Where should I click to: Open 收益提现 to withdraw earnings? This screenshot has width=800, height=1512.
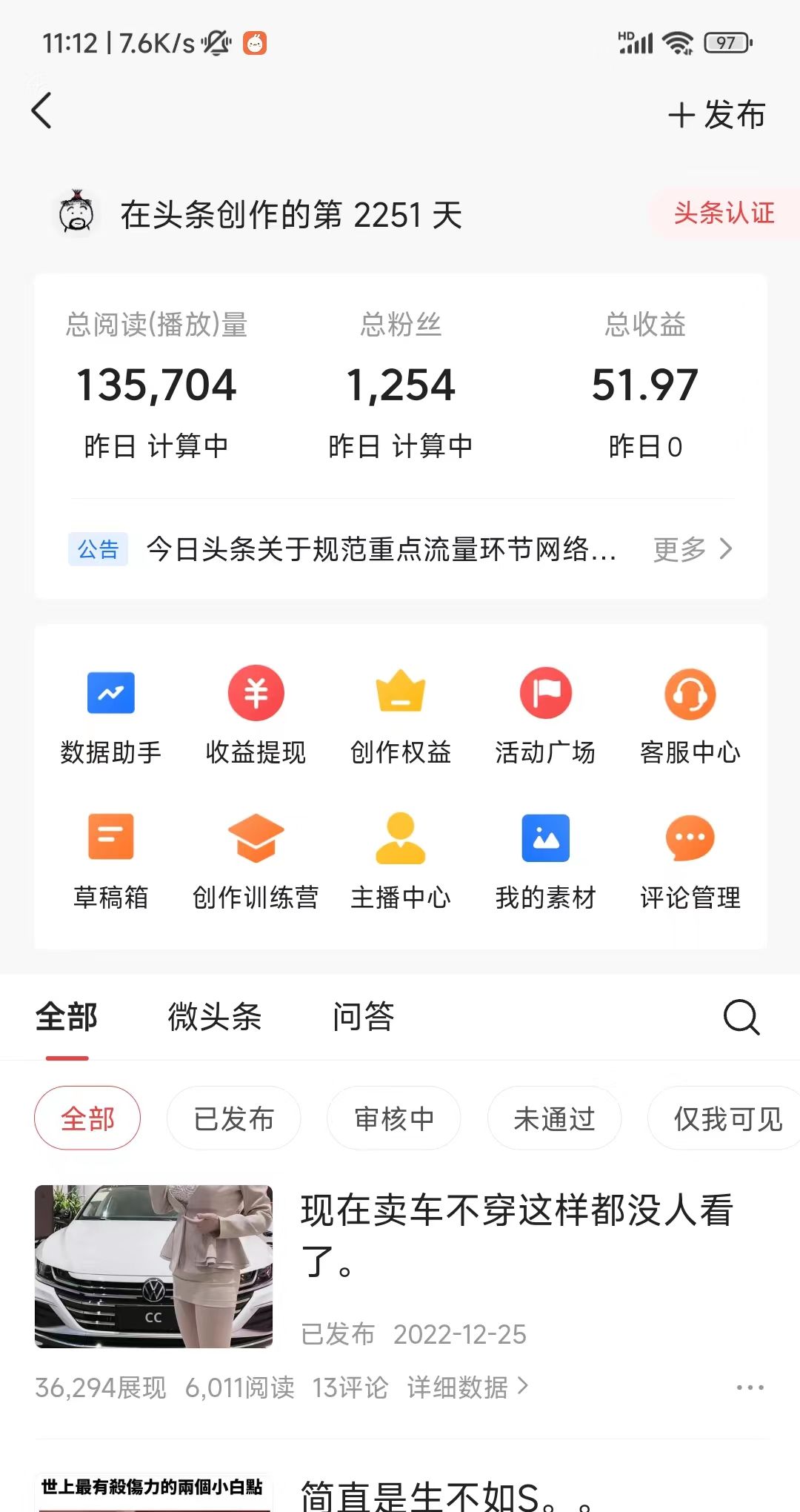[x=256, y=714]
